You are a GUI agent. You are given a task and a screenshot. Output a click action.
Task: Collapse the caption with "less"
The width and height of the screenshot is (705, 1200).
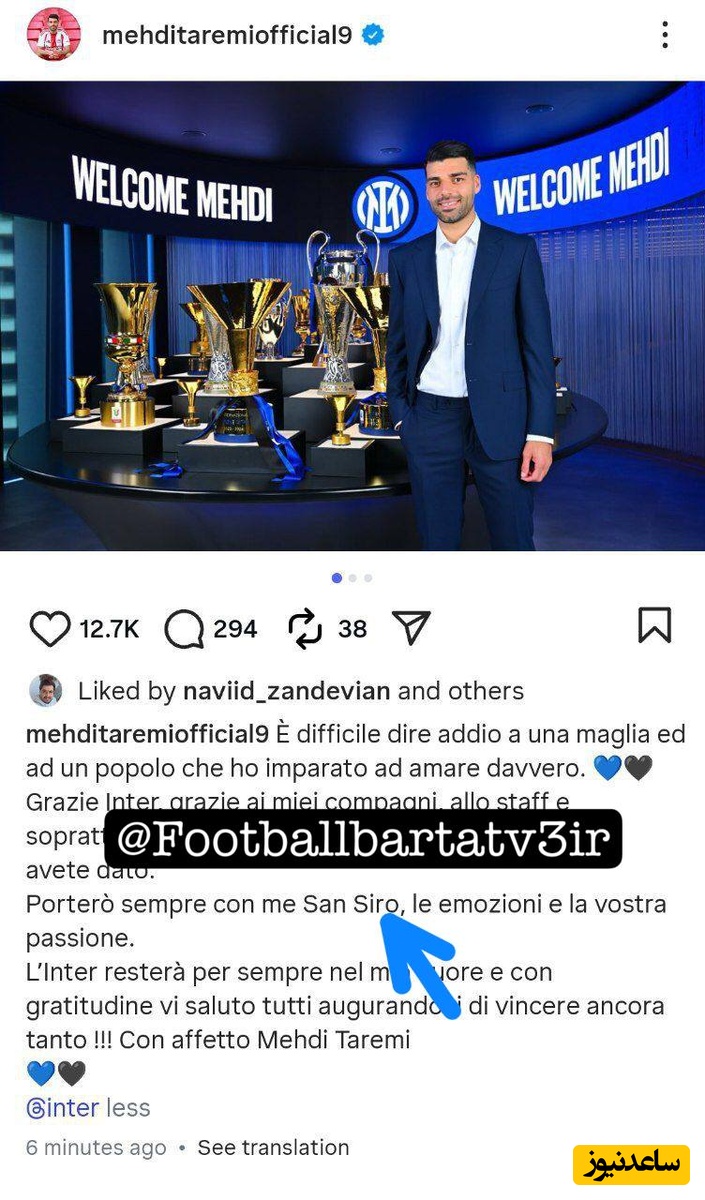point(129,1108)
